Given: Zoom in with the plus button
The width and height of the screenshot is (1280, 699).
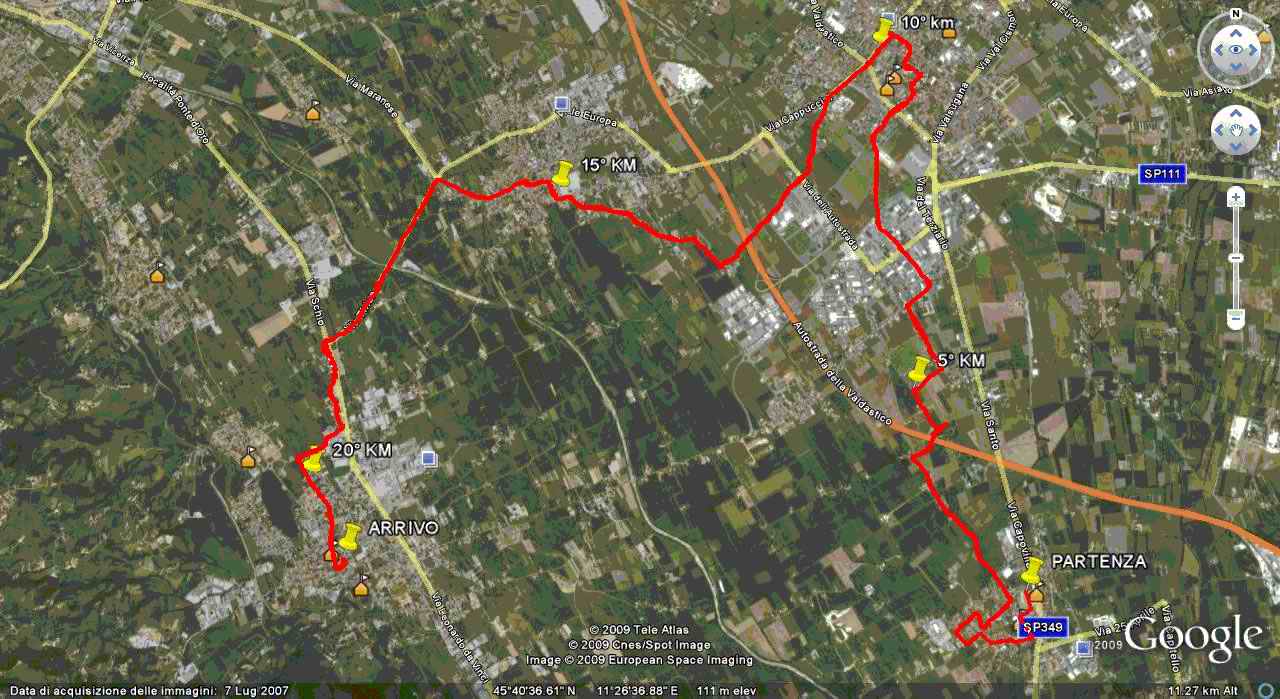Looking at the screenshot, I should tap(1236, 199).
